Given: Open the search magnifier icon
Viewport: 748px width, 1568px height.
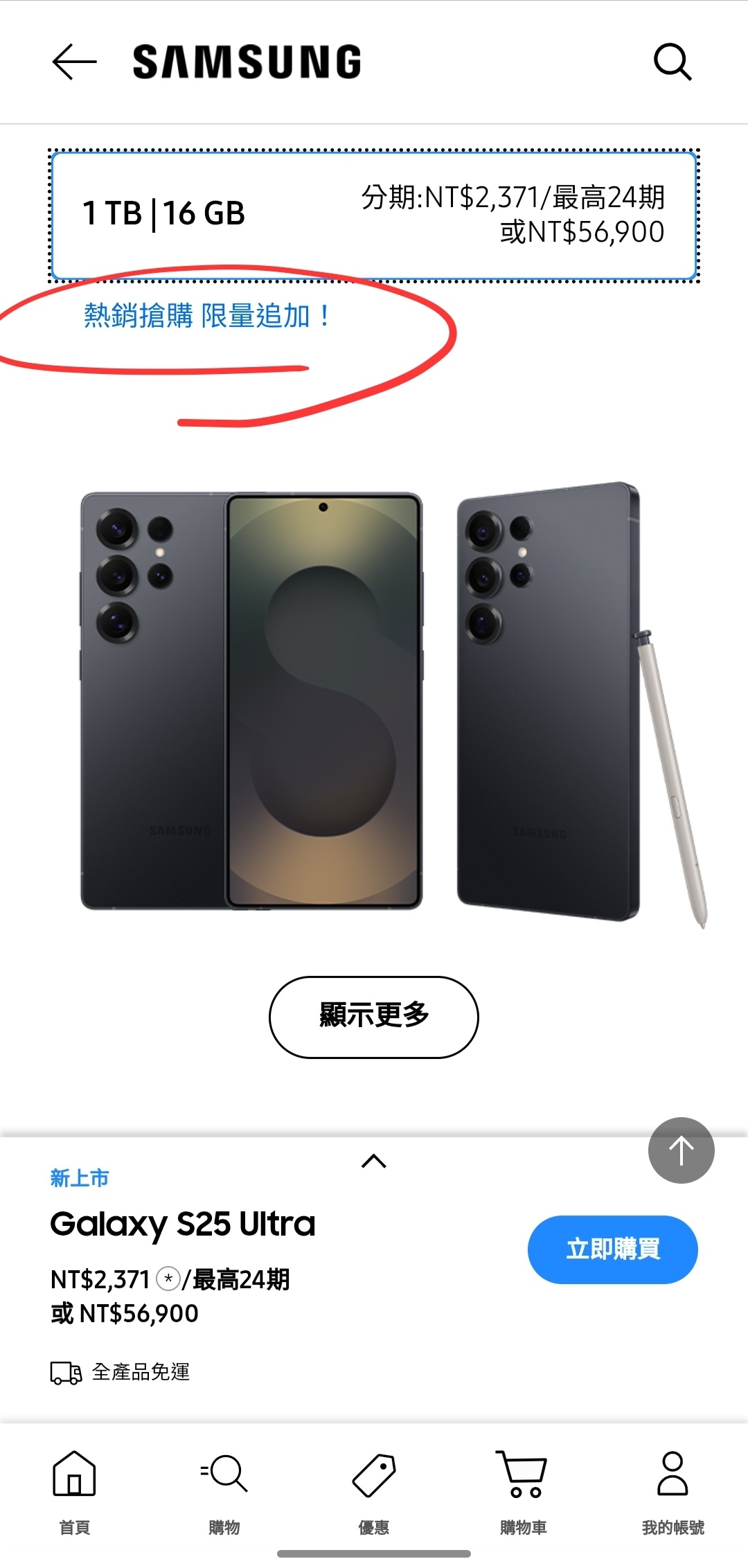Looking at the screenshot, I should pos(673,62).
